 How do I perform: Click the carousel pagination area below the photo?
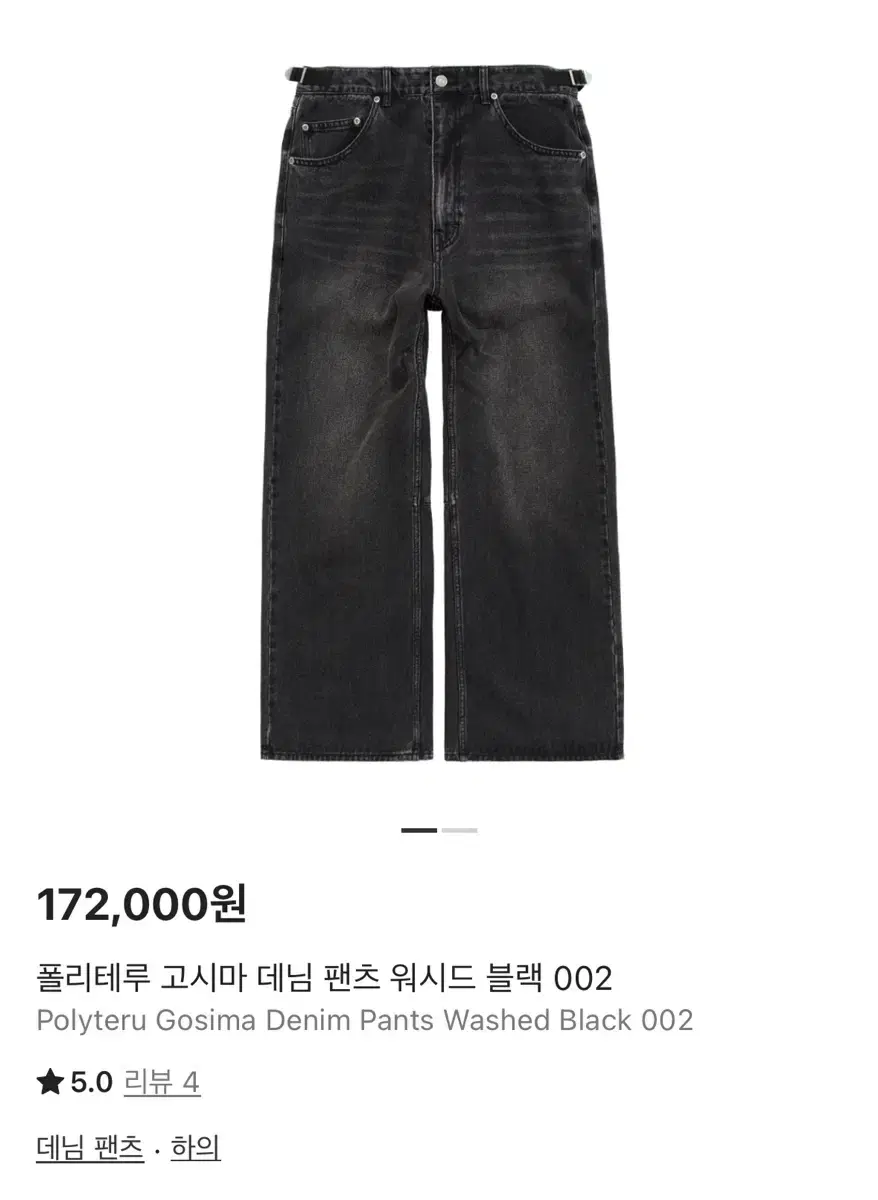point(438,831)
